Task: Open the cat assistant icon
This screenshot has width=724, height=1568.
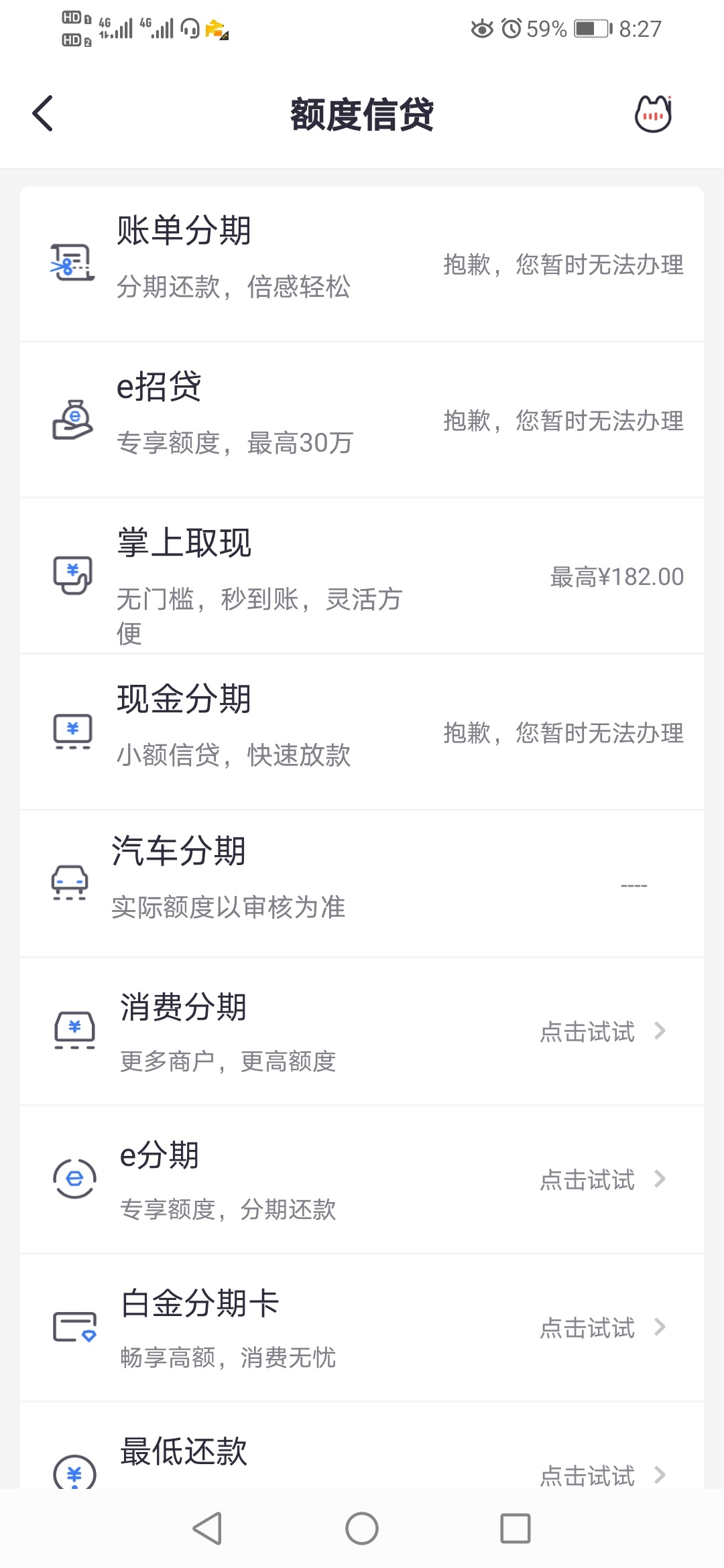Action: tap(653, 113)
